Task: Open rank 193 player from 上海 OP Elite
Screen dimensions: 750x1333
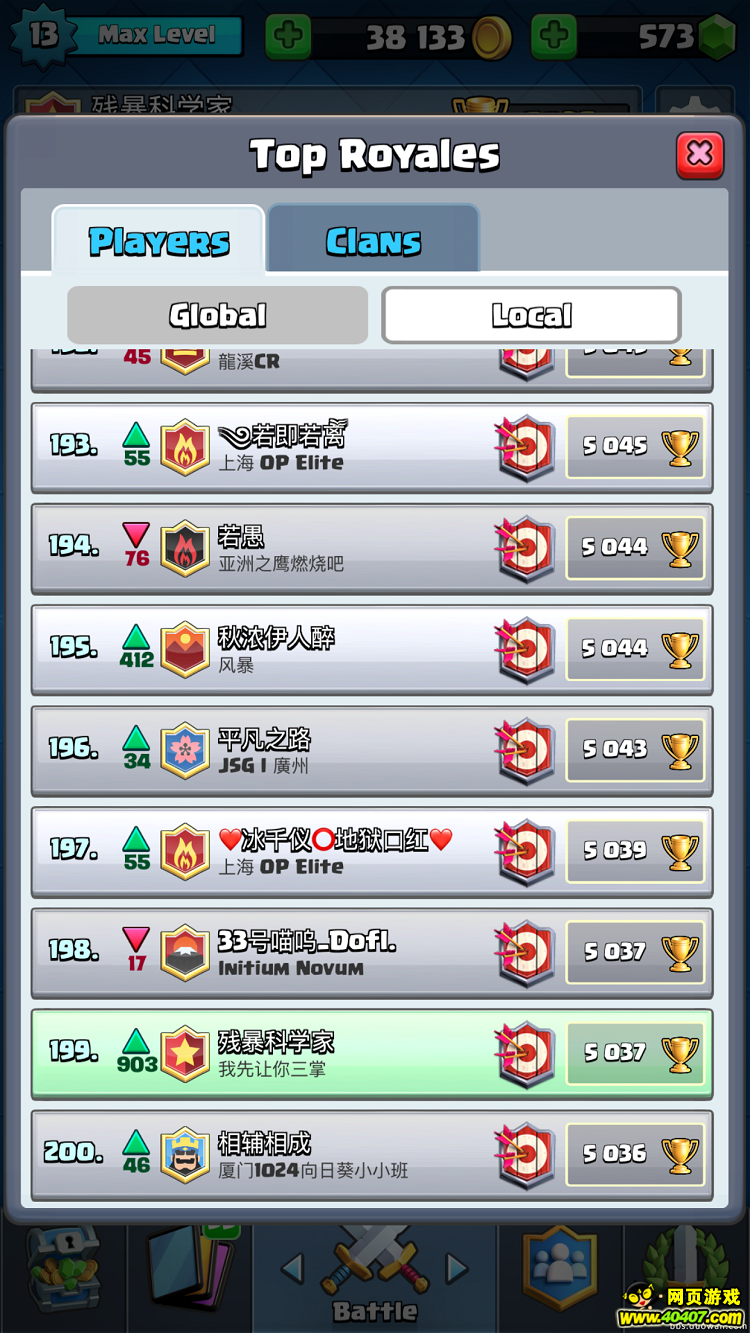Action: tap(371, 447)
